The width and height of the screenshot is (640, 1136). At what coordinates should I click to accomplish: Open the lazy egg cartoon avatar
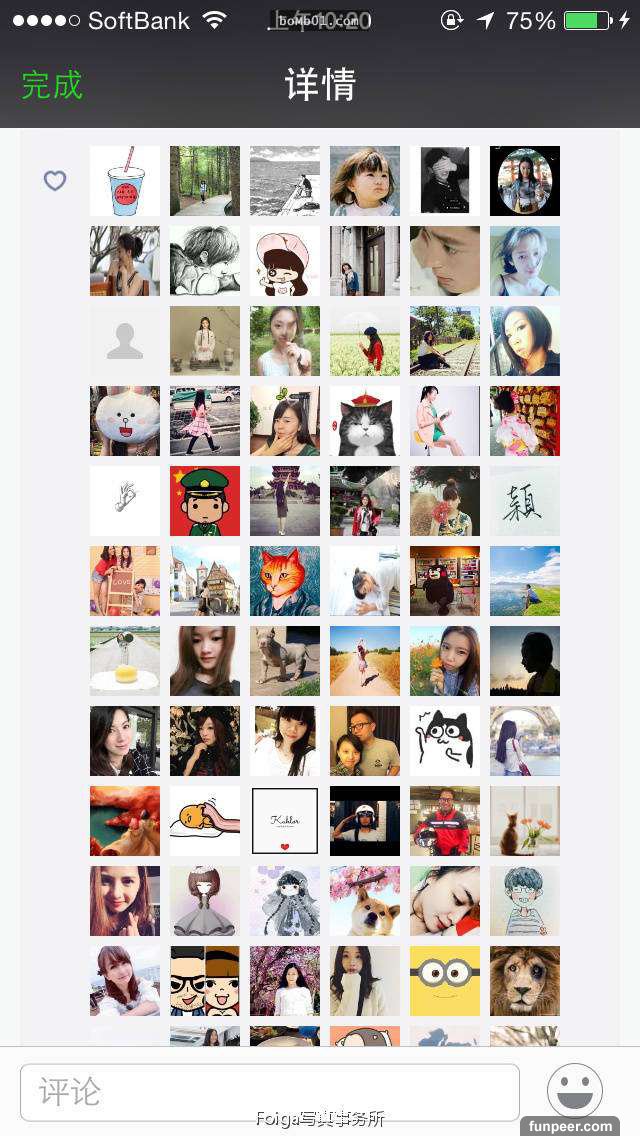pyautogui.click(x=205, y=821)
